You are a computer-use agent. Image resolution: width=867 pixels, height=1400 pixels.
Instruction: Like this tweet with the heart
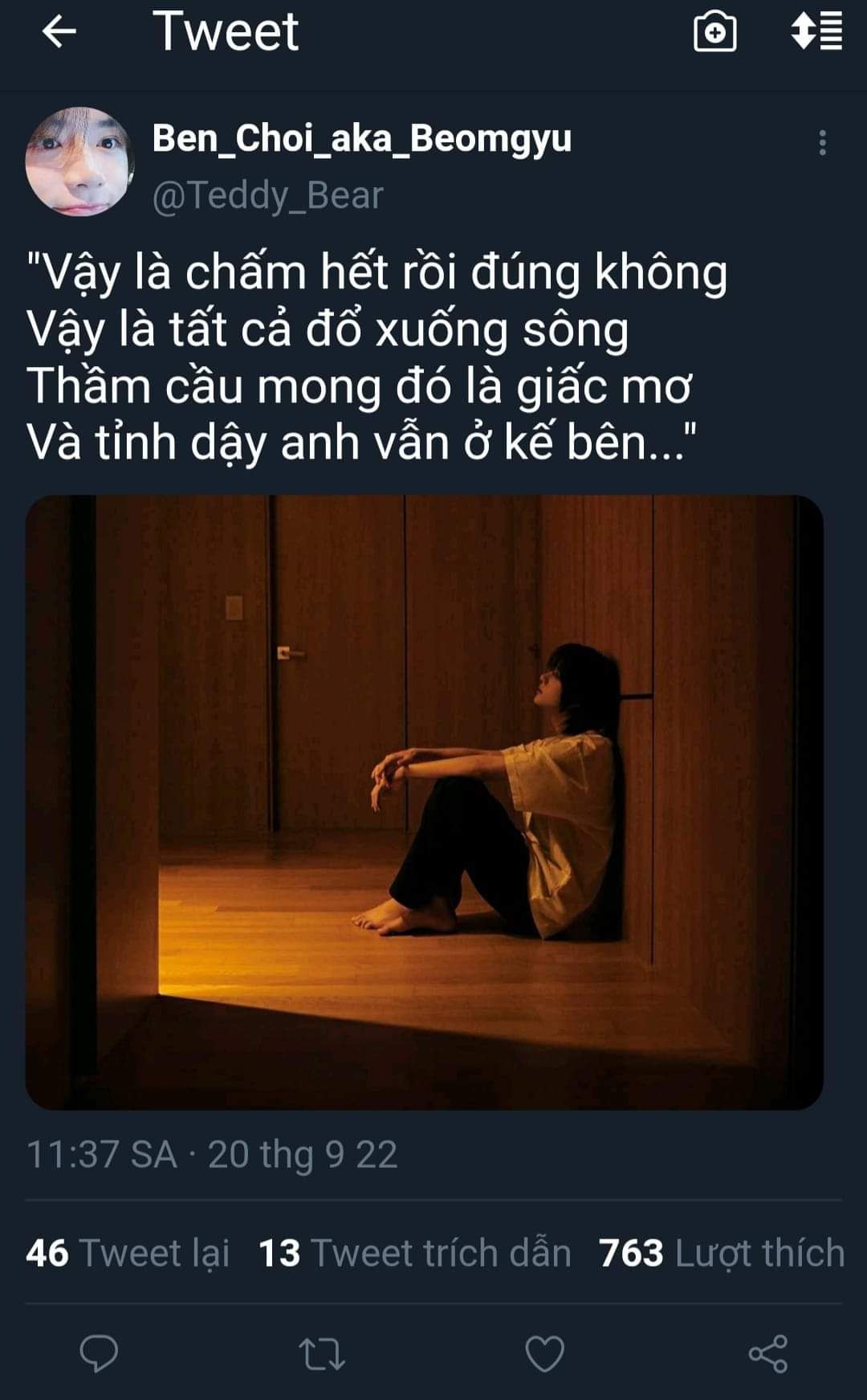click(x=544, y=1353)
